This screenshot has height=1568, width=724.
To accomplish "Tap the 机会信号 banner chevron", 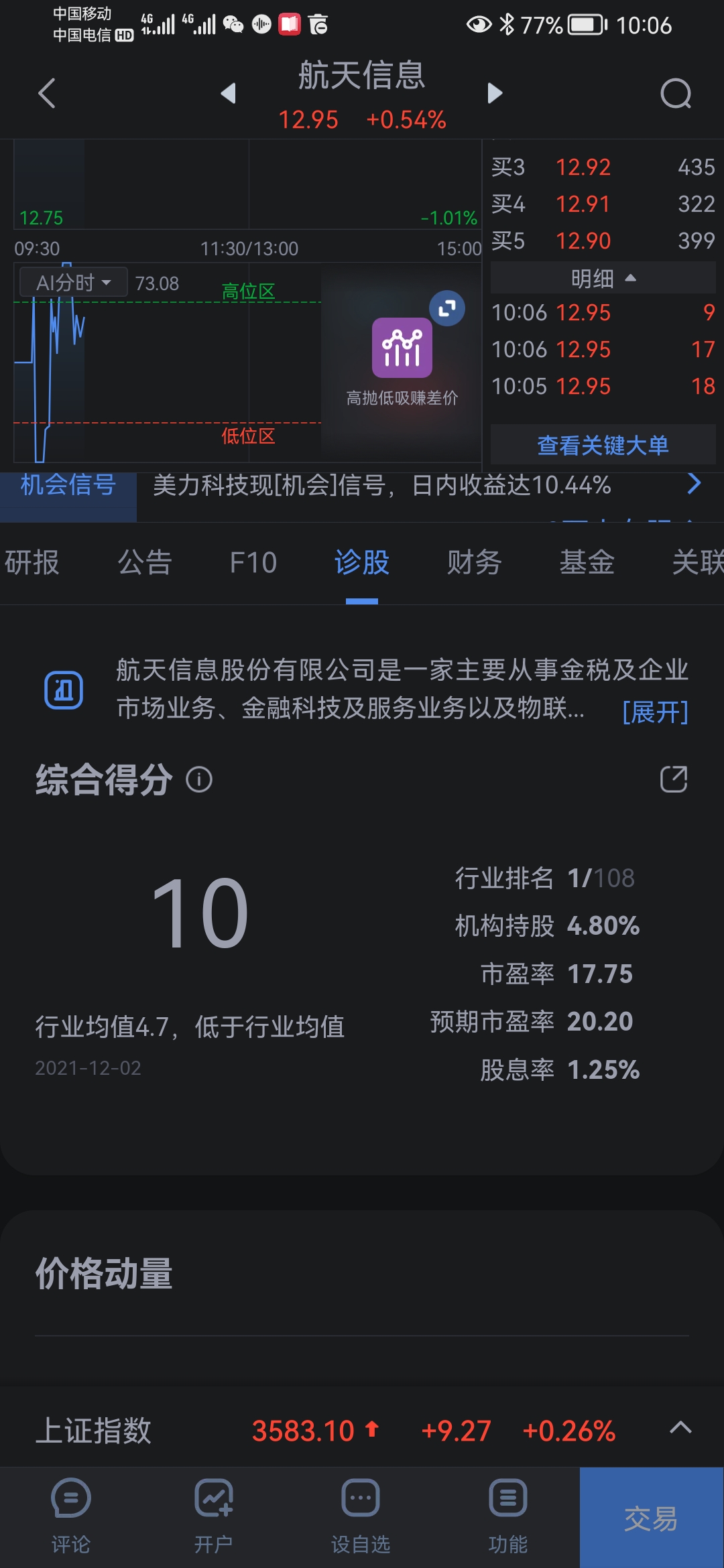I will (695, 484).
